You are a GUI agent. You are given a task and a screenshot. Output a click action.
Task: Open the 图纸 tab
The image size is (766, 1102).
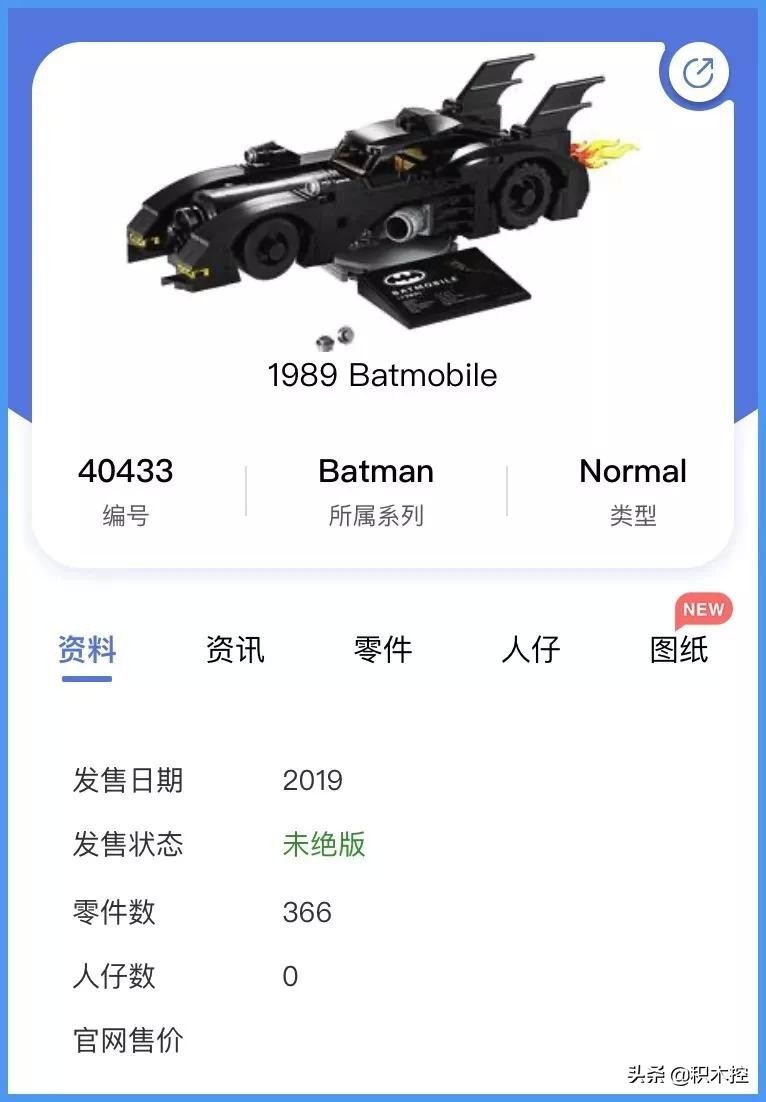(679, 650)
